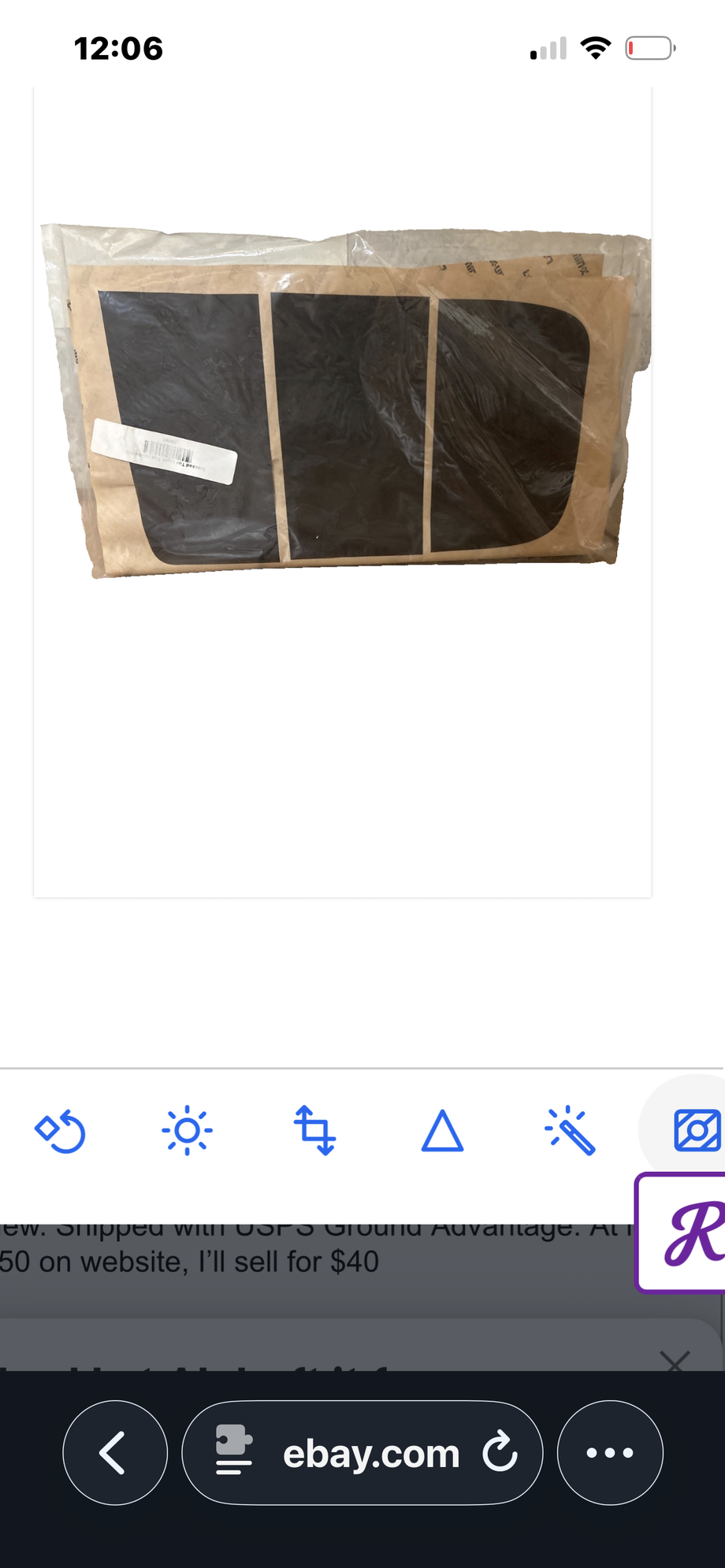This screenshot has height=1568, width=725.
Task: Select the crop and rotate tool
Action: click(314, 1131)
